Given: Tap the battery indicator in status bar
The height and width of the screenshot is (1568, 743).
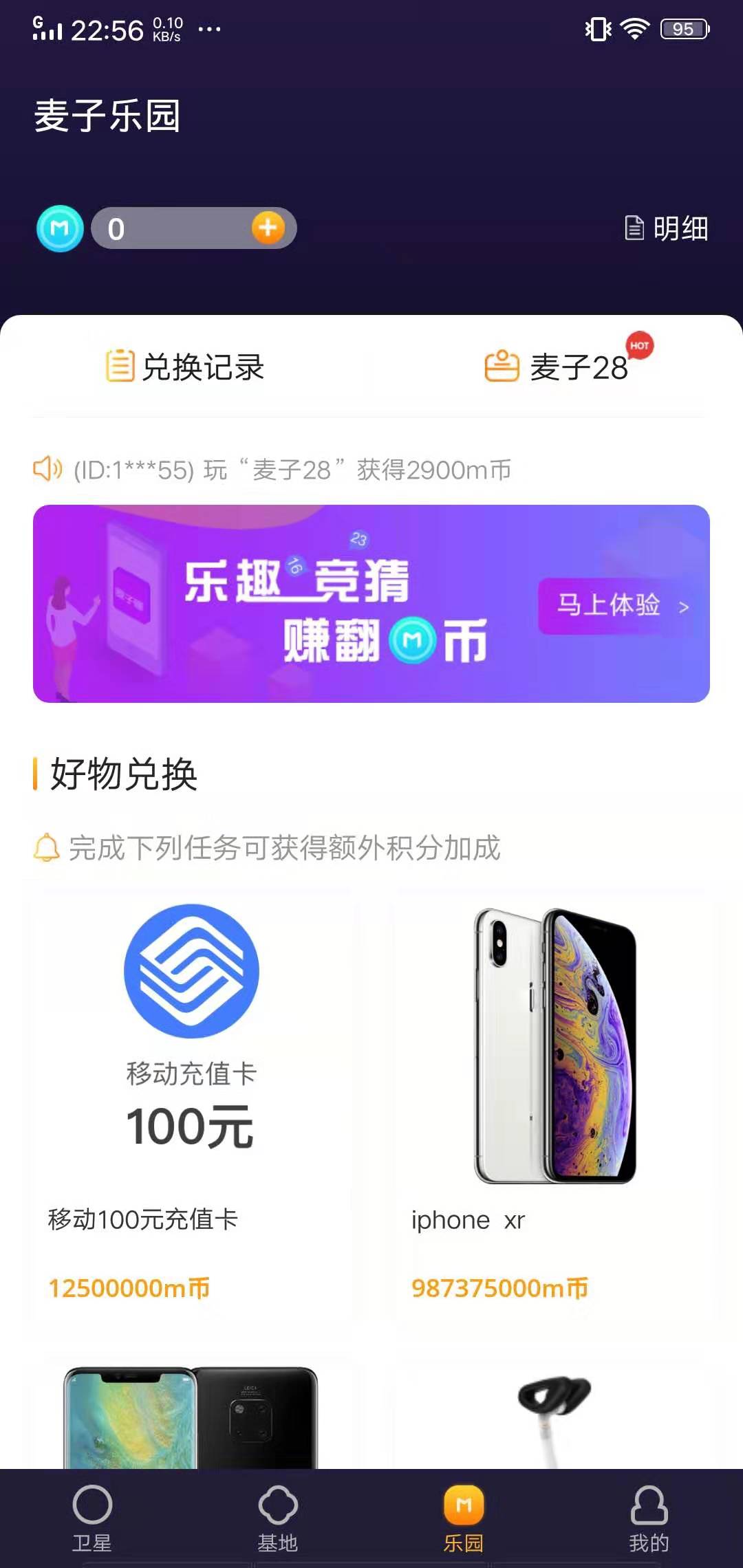Looking at the screenshot, I should pos(683,28).
